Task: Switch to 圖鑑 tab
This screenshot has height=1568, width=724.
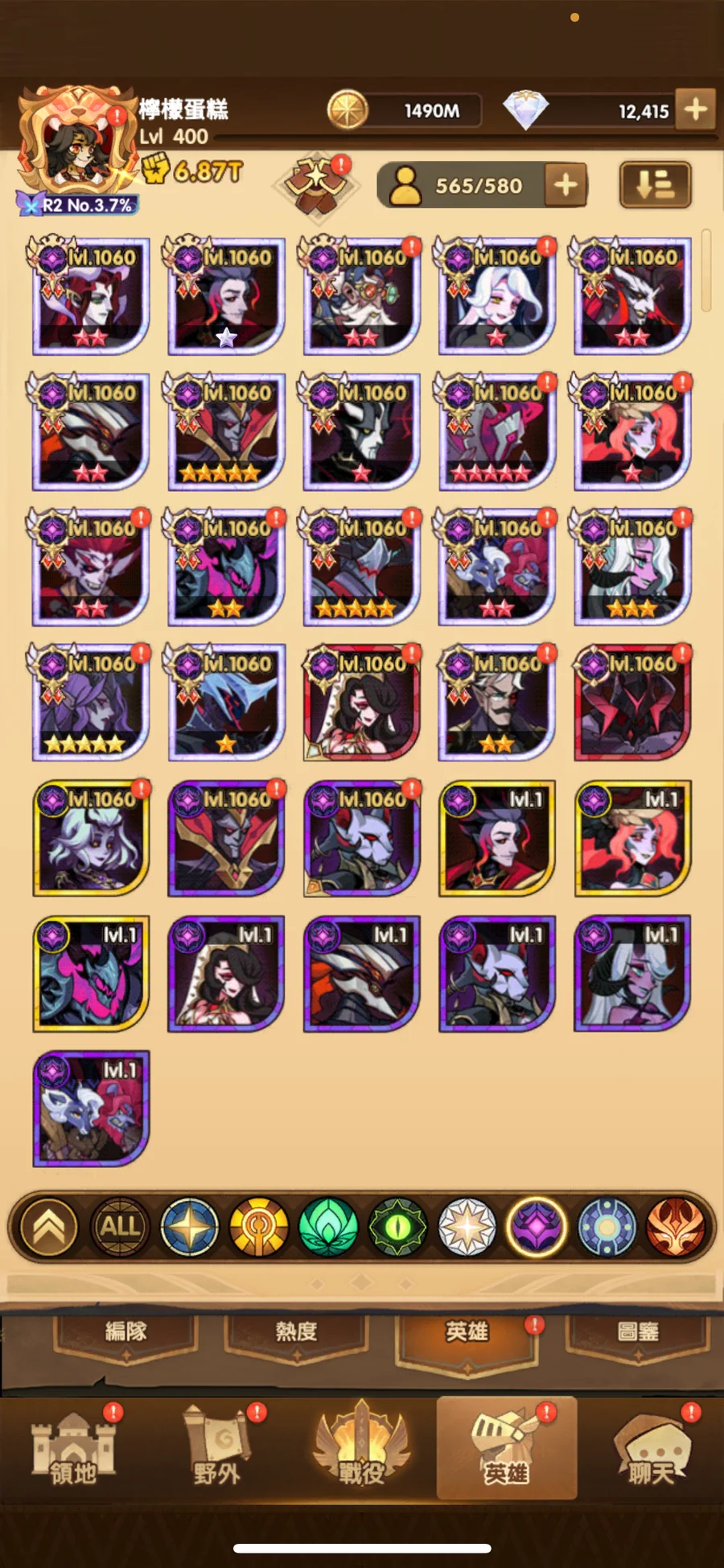Action: pyautogui.click(x=637, y=1333)
